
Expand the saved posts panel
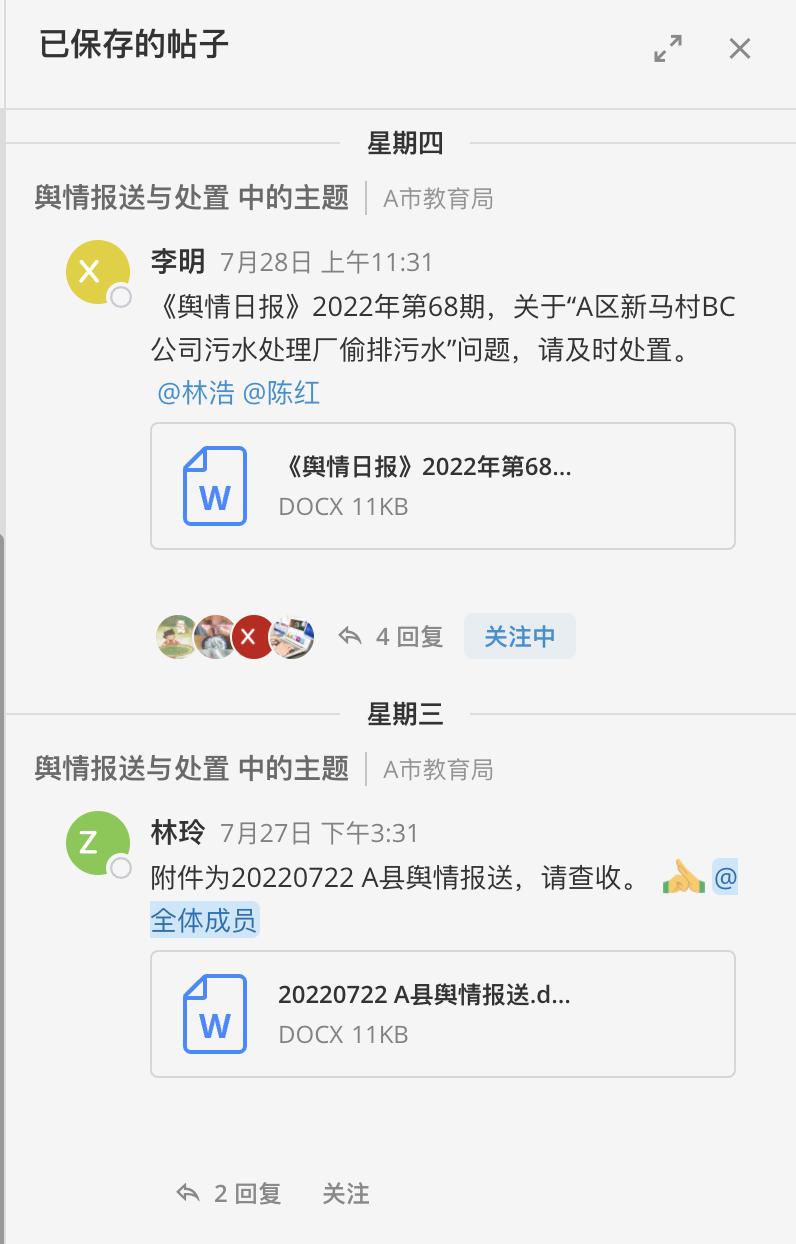coord(668,48)
